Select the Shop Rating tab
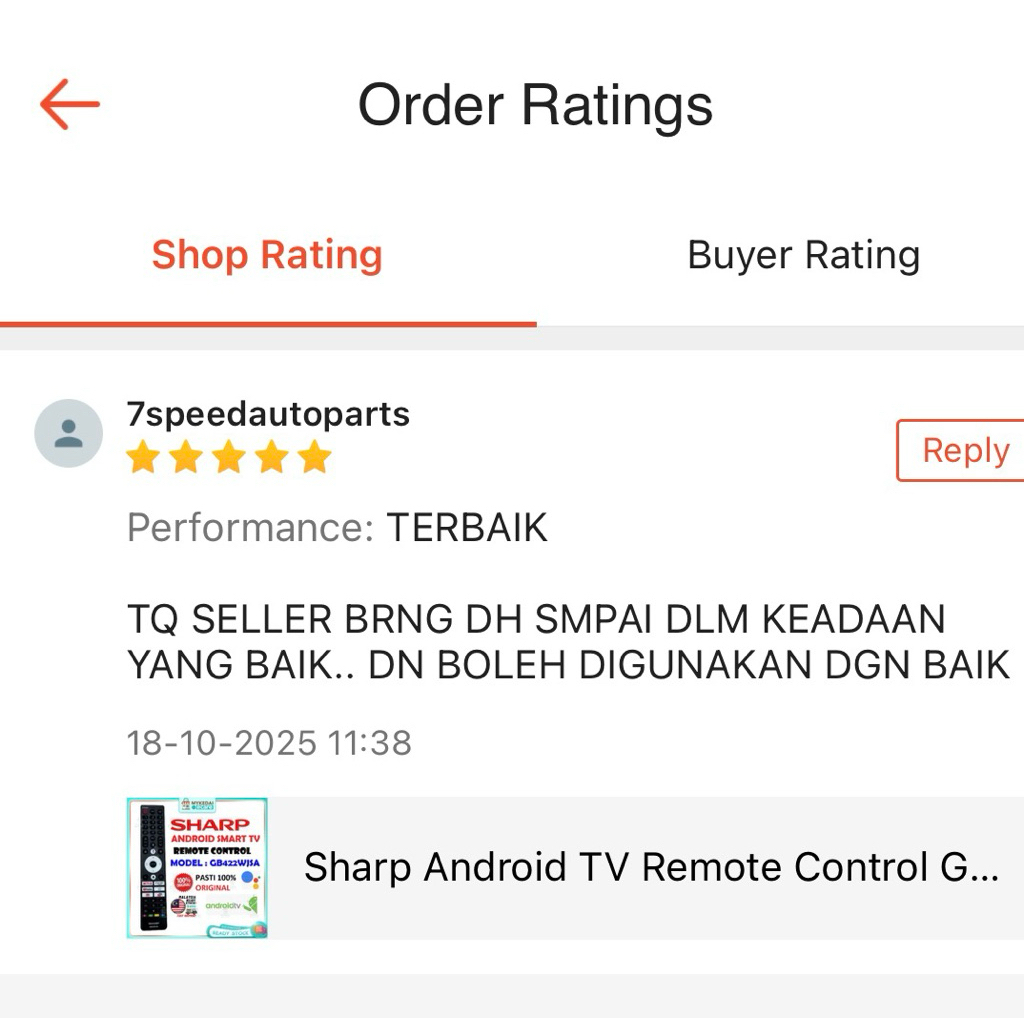The height and width of the screenshot is (1024, 1024). [x=267, y=255]
